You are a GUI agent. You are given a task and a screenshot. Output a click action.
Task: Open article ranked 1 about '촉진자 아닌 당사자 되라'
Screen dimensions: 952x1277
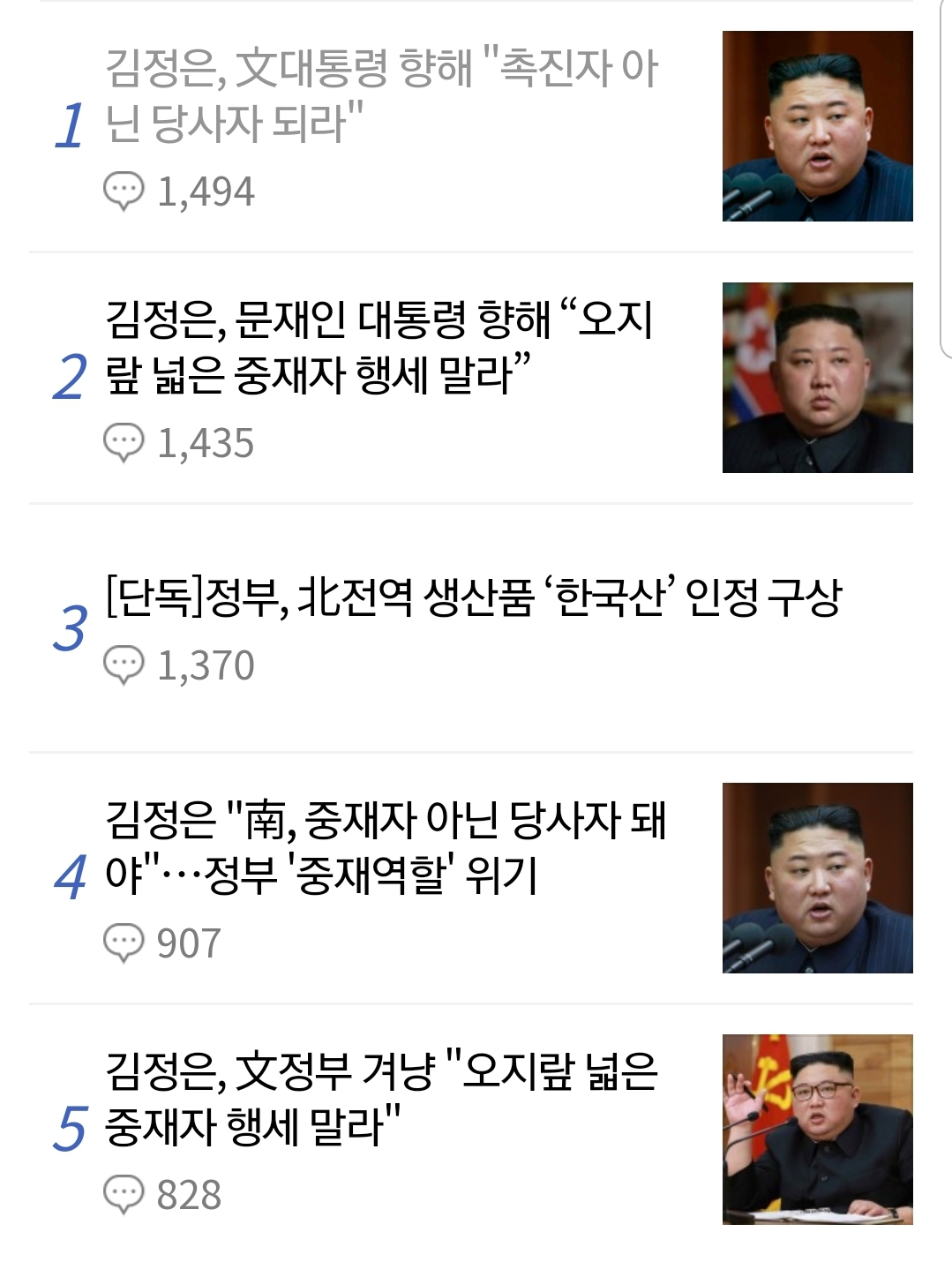pyautogui.click(x=381, y=95)
